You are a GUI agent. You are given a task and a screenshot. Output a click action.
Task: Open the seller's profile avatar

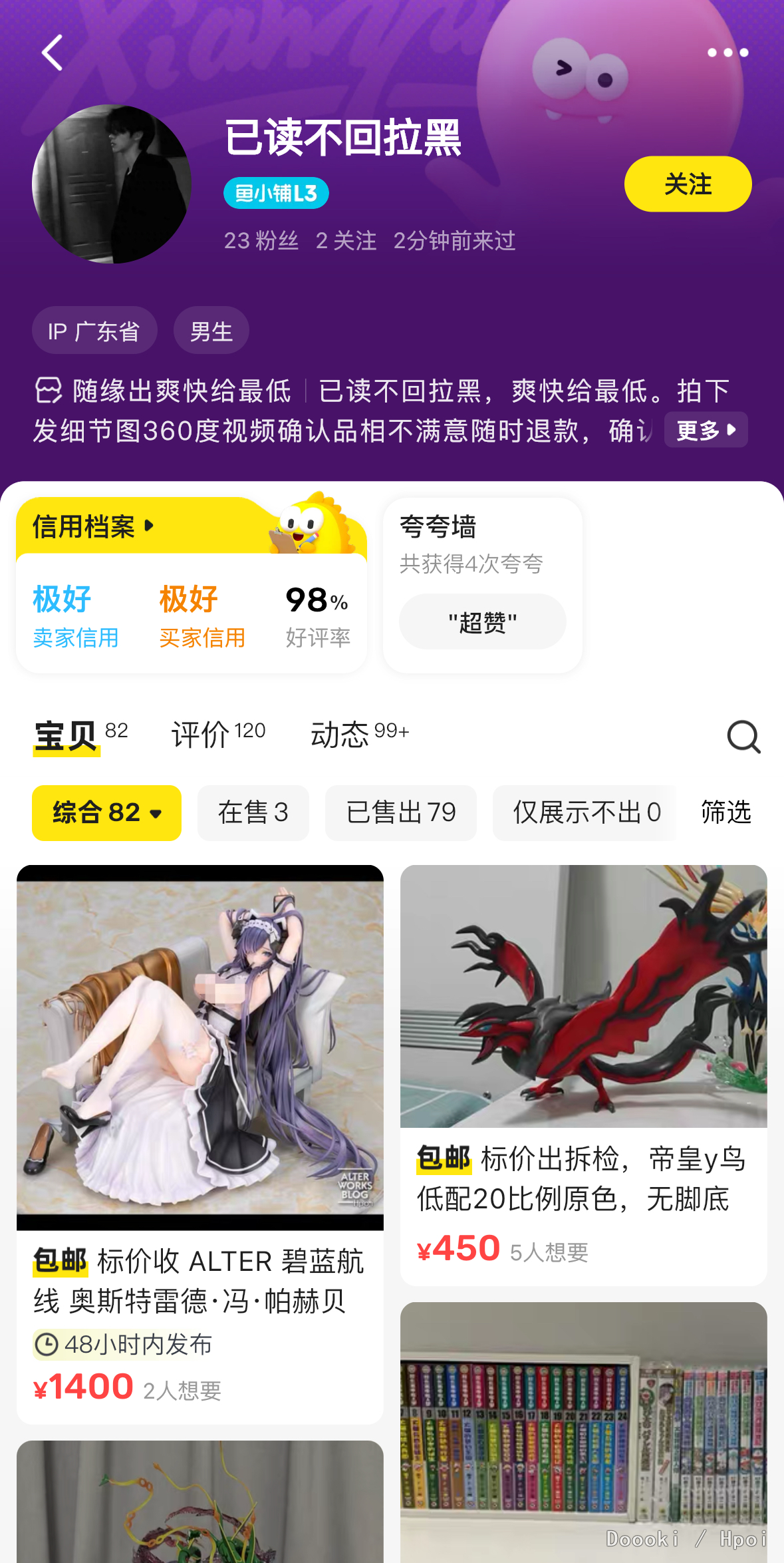click(112, 184)
